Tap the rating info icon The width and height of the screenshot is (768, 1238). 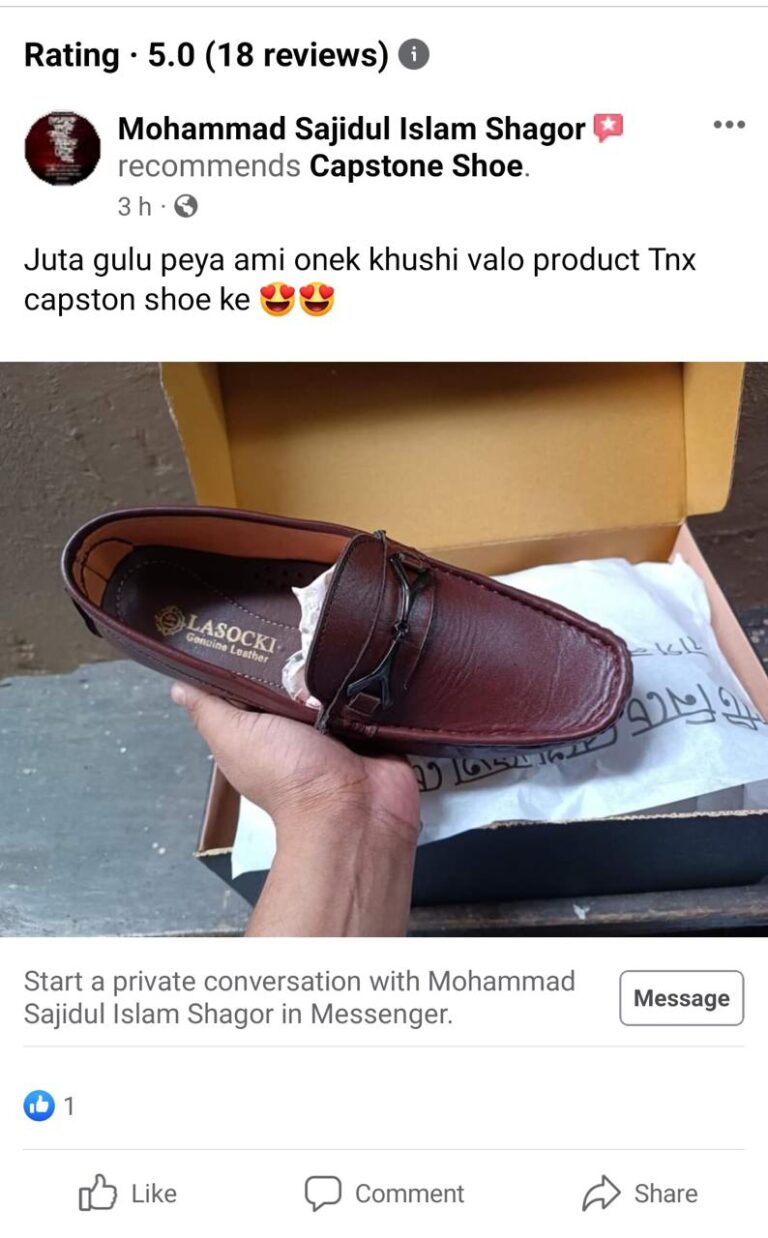(x=413, y=54)
